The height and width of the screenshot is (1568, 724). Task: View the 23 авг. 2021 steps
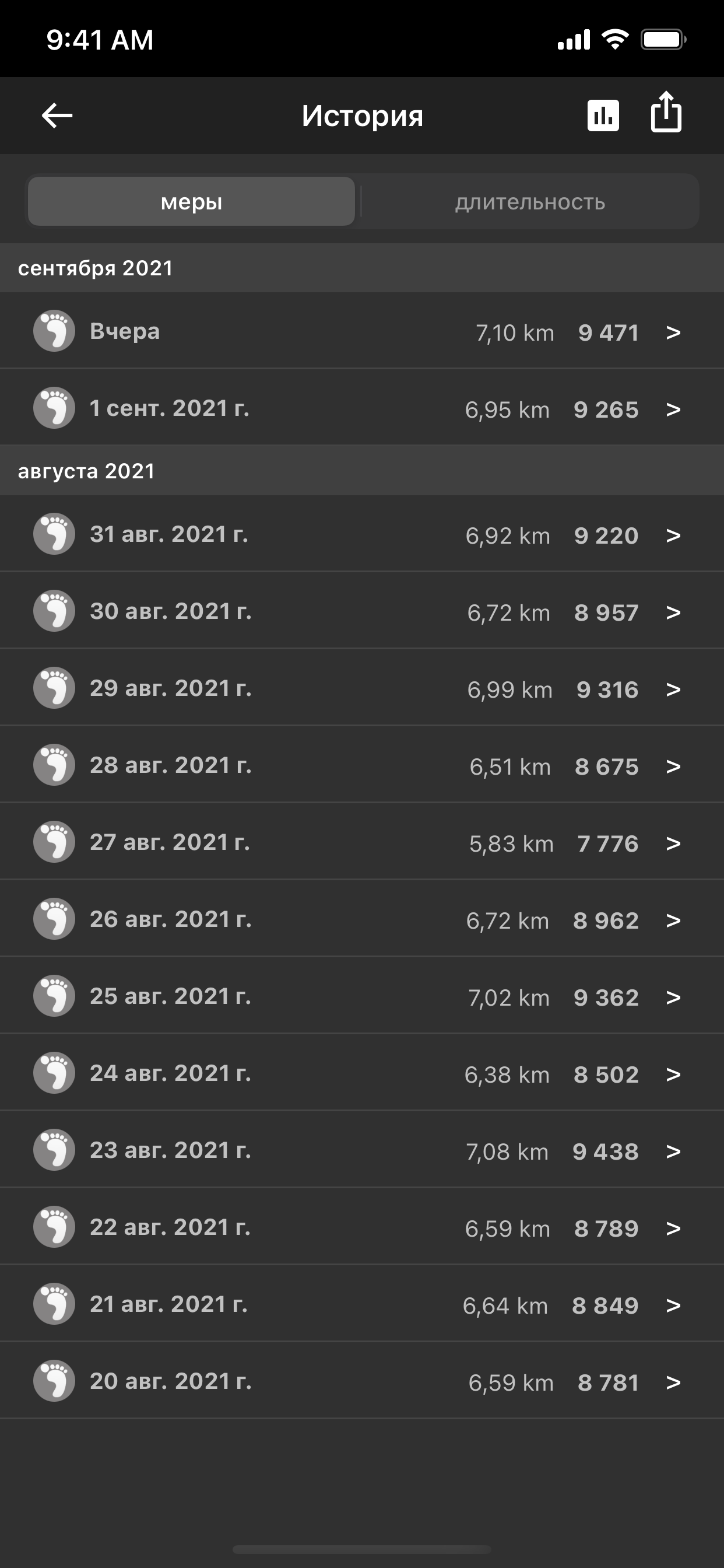coord(362,1150)
